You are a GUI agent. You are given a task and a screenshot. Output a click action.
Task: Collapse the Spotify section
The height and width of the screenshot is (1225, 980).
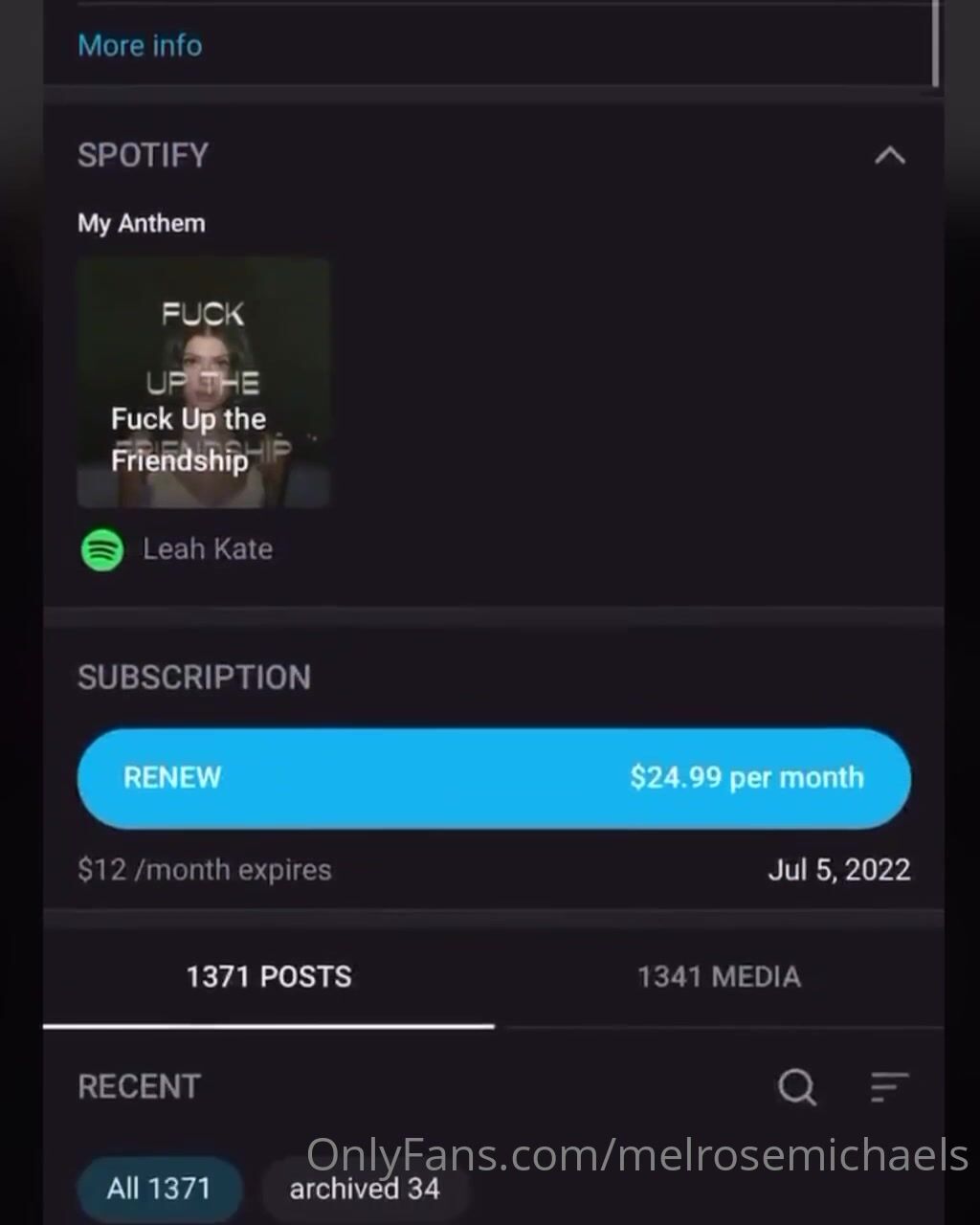point(889,155)
